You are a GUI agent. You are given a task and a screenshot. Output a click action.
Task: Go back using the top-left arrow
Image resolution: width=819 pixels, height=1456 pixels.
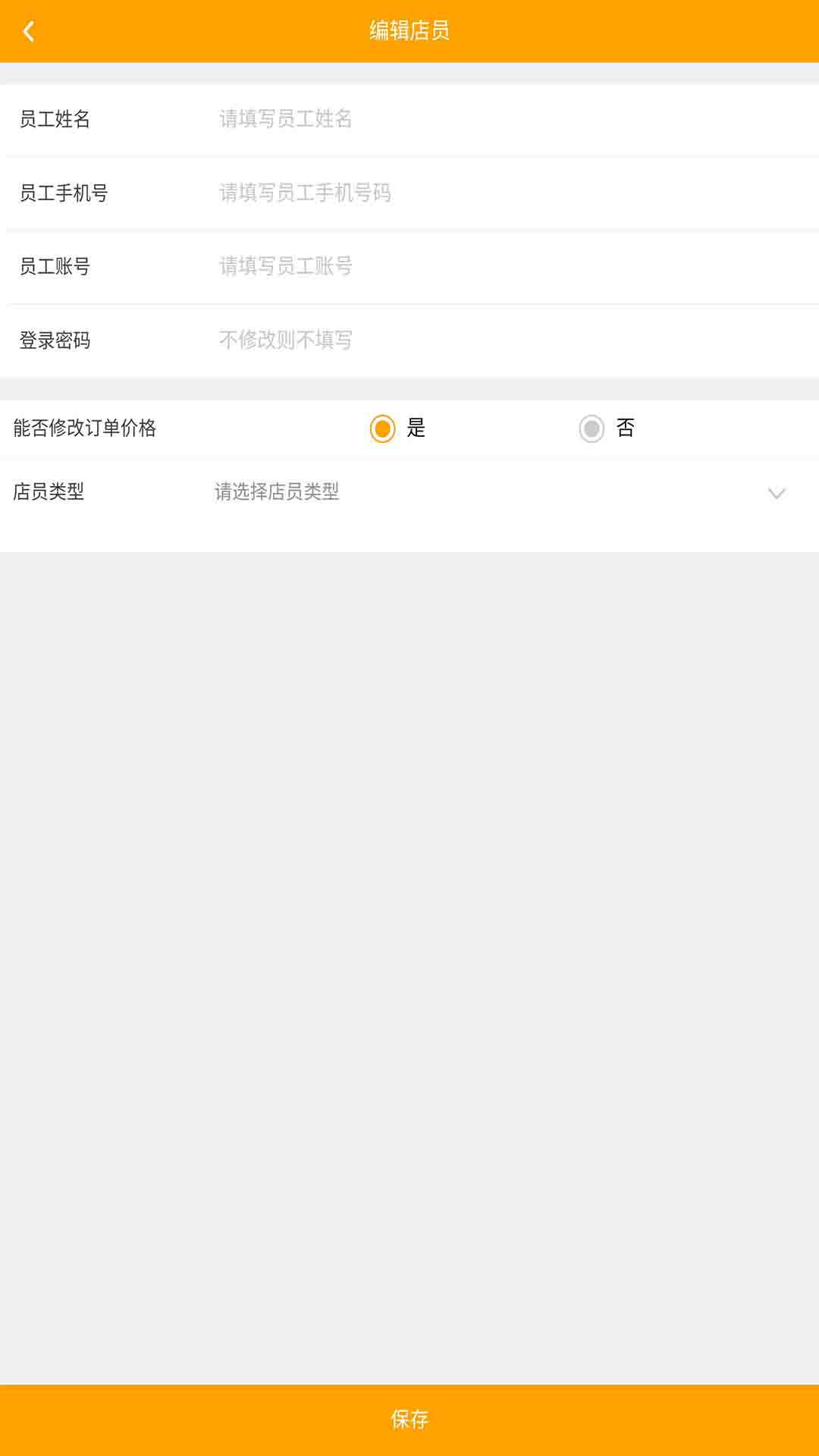pyautogui.click(x=29, y=31)
